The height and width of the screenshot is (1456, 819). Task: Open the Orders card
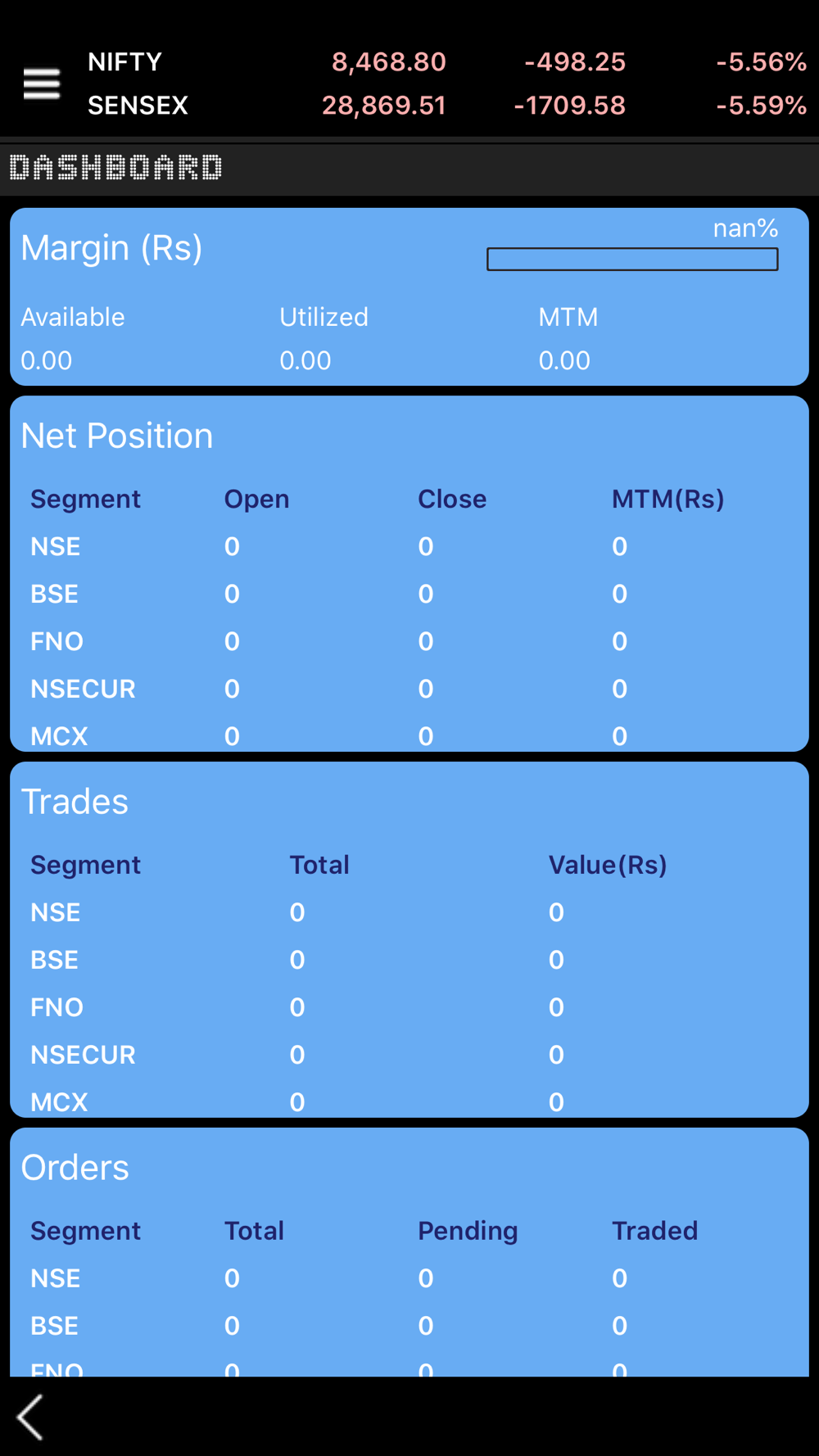409,1252
